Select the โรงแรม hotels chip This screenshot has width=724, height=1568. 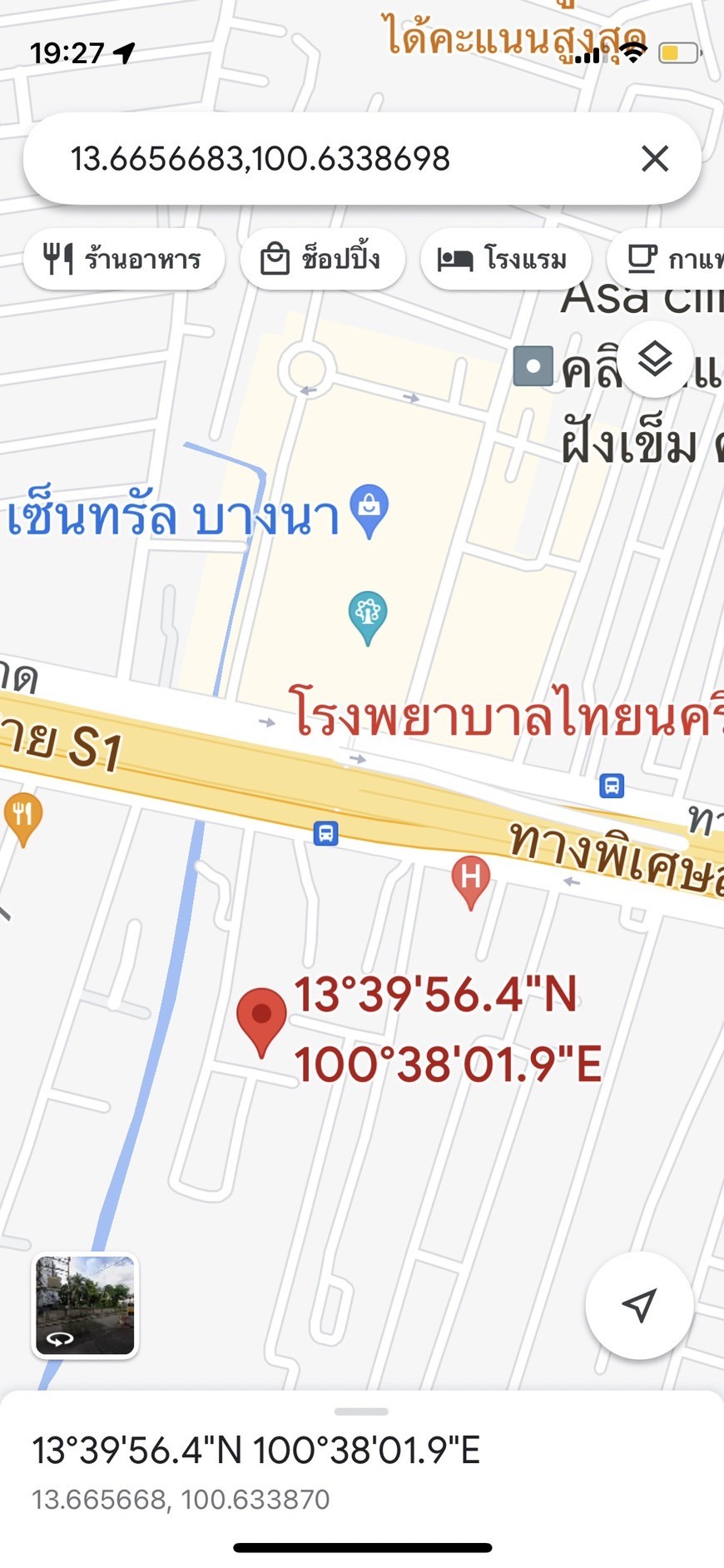pyautogui.click(x=505, y=260)
